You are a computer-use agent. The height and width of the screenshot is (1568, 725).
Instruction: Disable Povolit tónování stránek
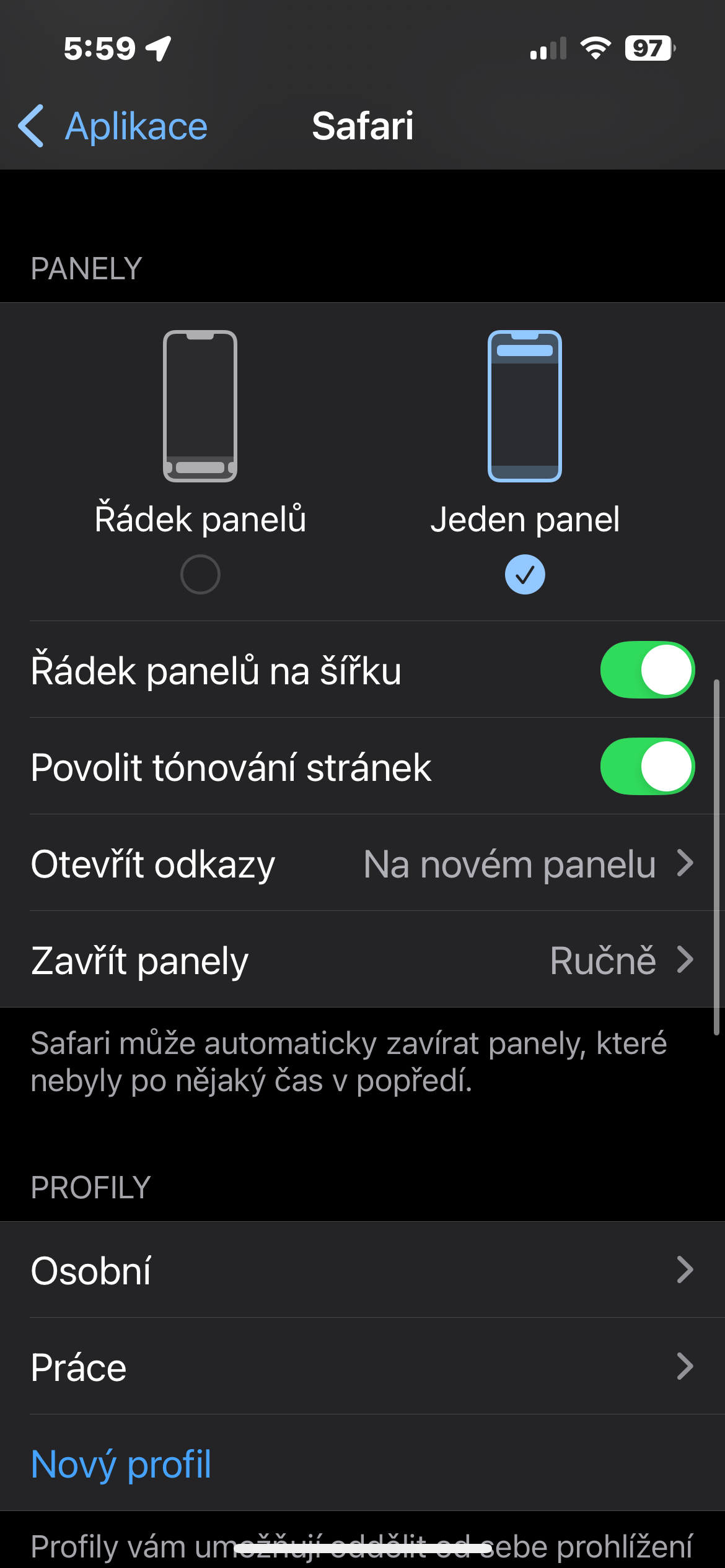(647, 767)
